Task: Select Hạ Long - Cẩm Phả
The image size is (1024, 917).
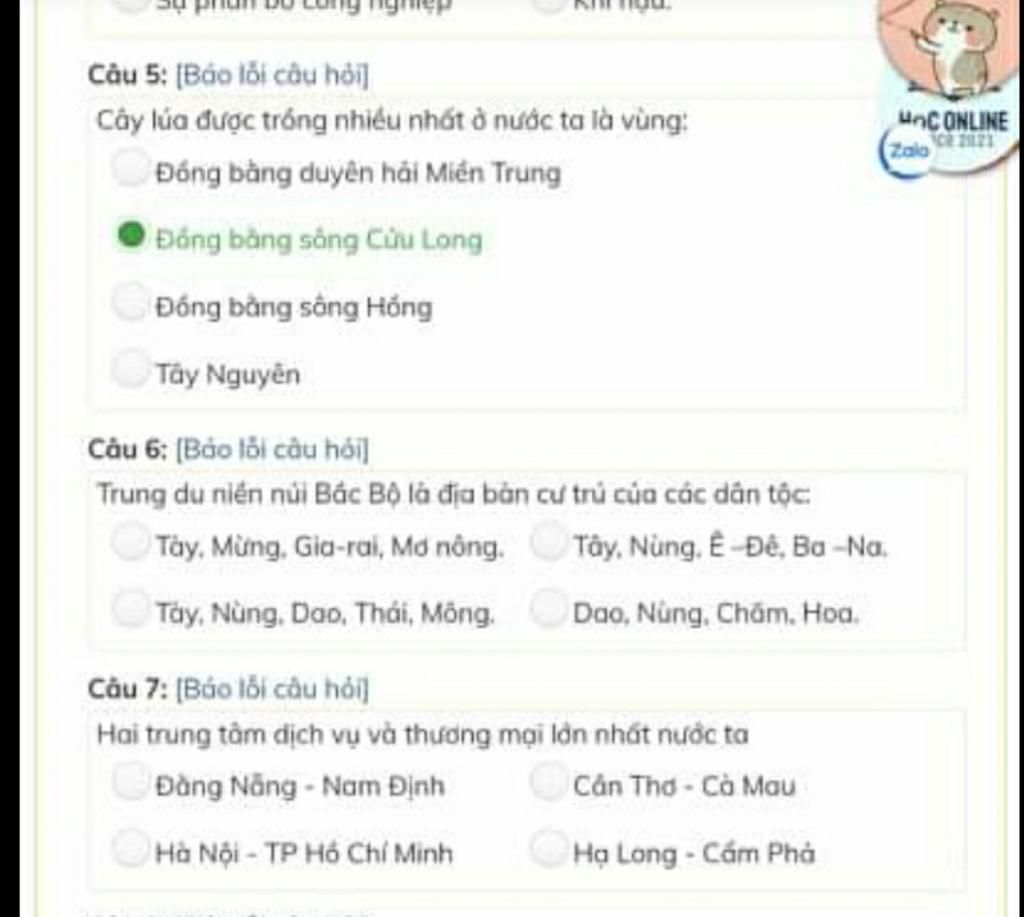Action: [x=548, y=849]
